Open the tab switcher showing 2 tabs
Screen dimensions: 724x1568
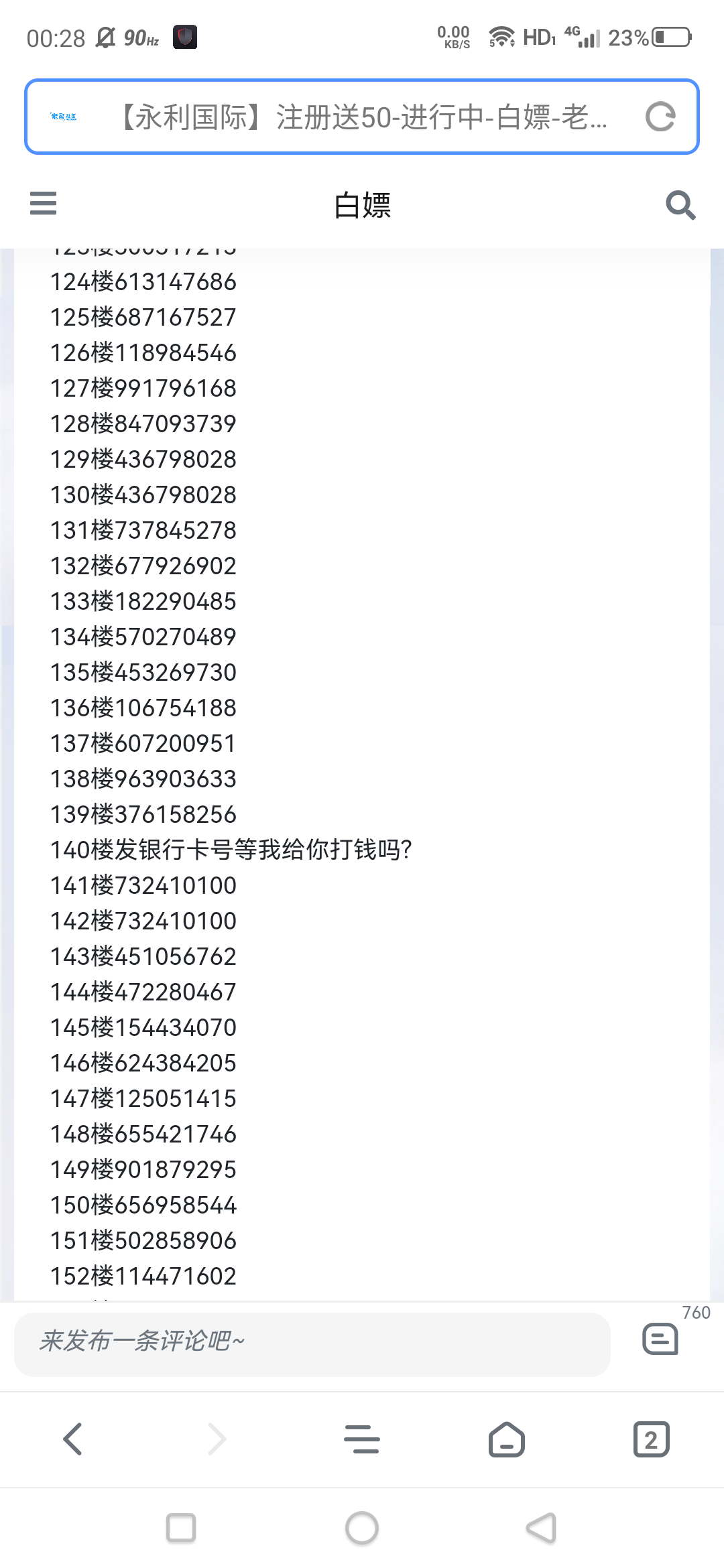point(651,1439)
